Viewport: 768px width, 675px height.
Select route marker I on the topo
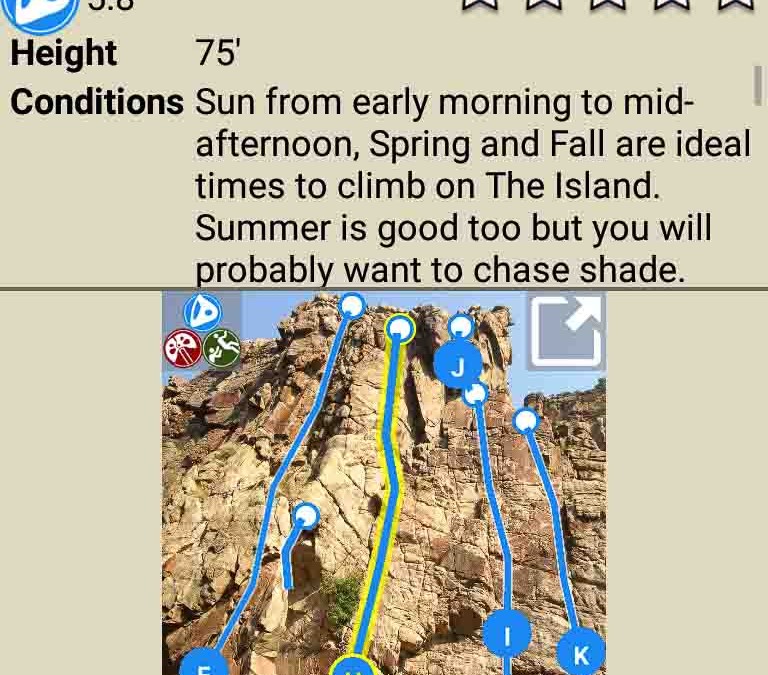click(x=507, y=634)
